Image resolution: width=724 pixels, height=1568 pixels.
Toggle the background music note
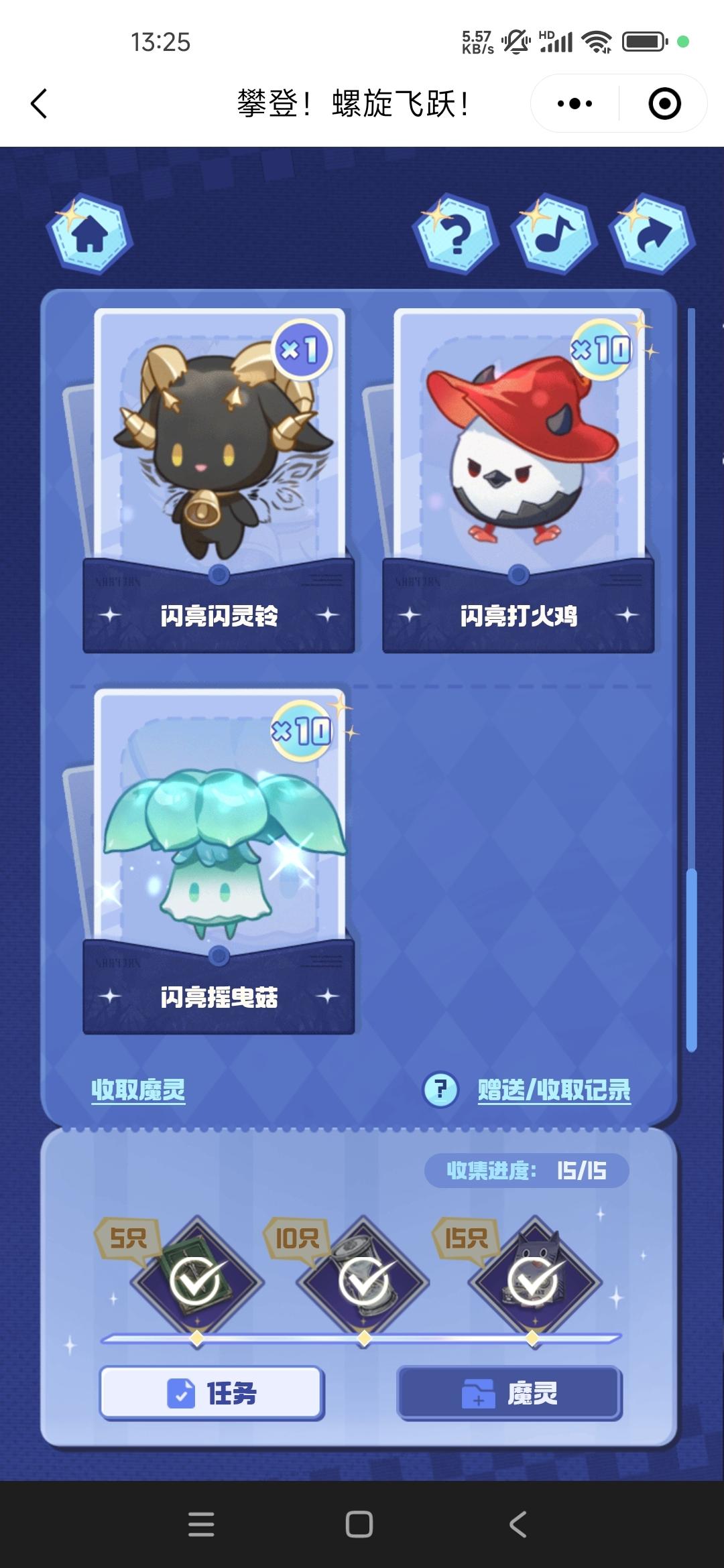pyautogui.click(x=554, y=235)
